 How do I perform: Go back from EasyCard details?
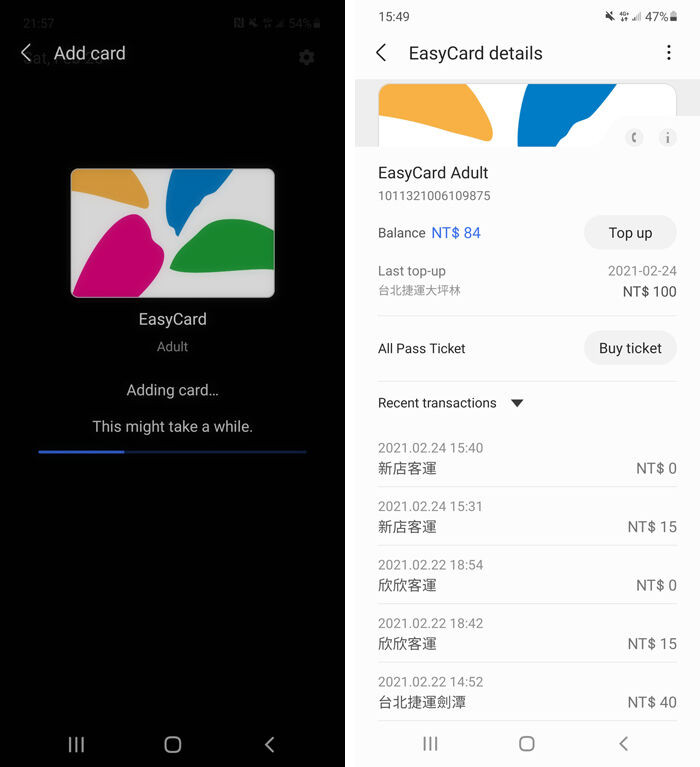pyautogui.click(x=381, y=53)
